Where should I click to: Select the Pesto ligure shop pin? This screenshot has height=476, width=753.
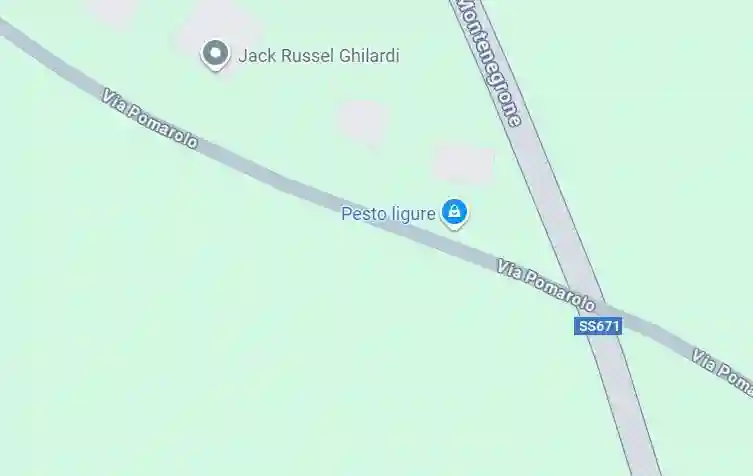(x=455, y=212)
